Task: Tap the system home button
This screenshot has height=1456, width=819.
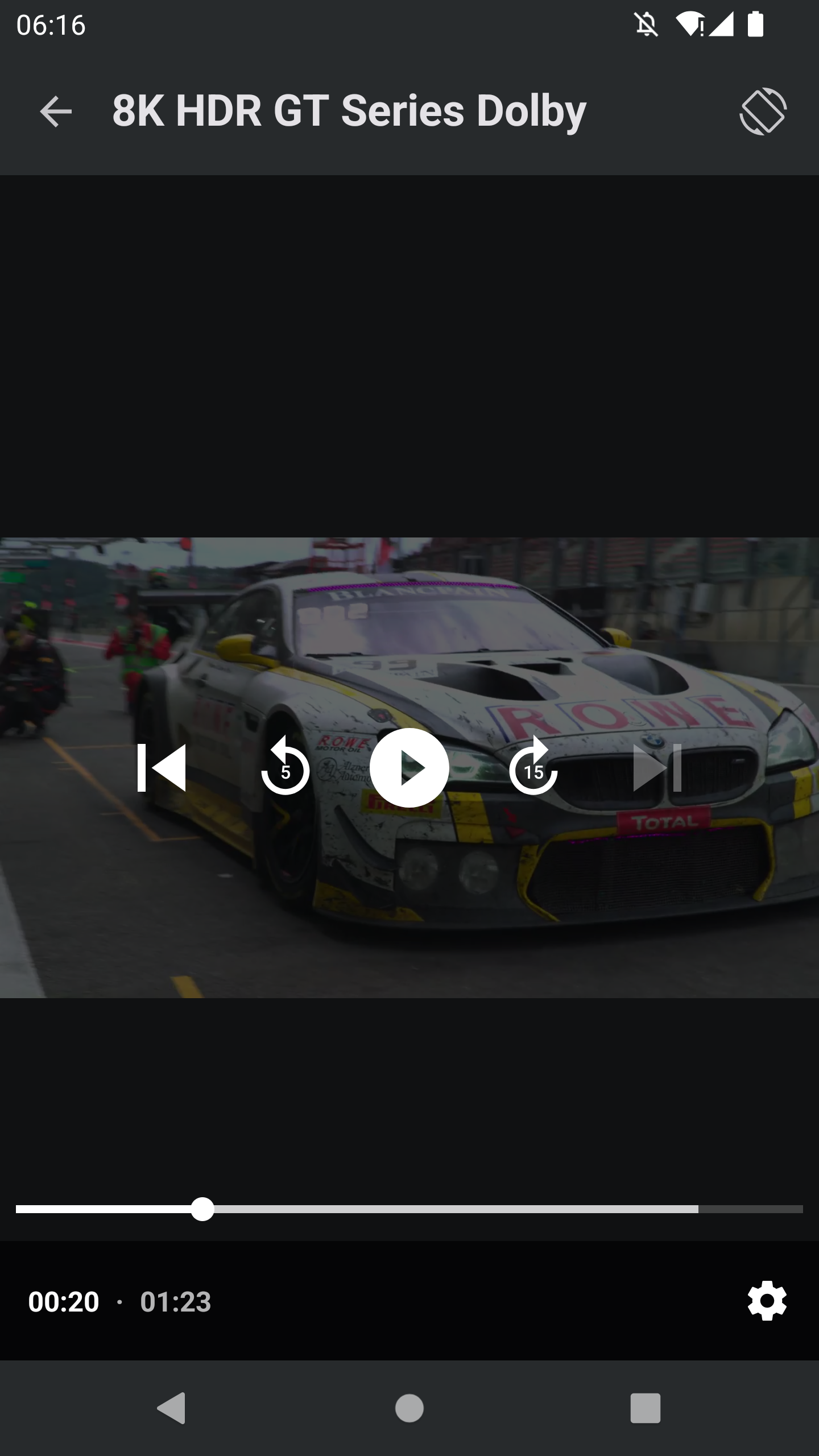Action: (409, 1408)
